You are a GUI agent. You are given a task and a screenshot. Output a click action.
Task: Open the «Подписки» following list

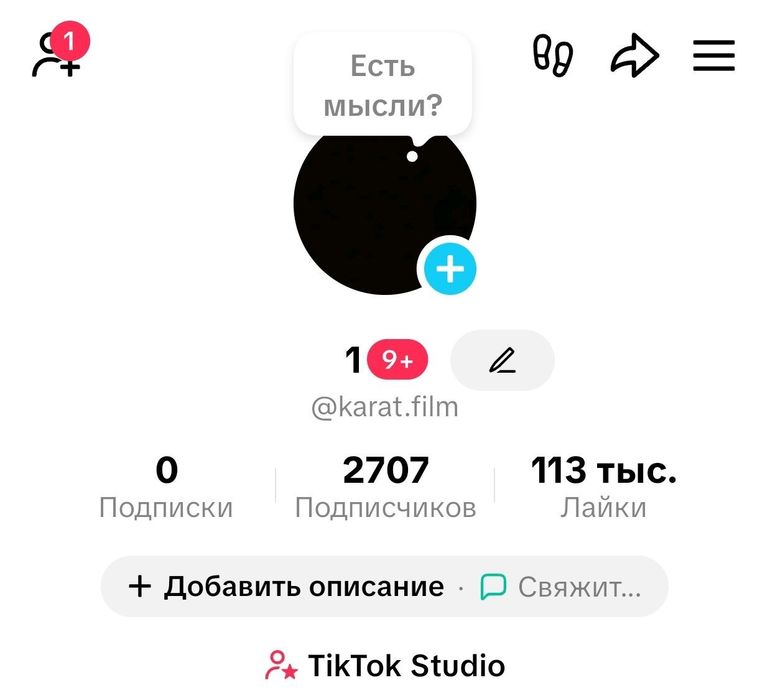coord(166,488)
